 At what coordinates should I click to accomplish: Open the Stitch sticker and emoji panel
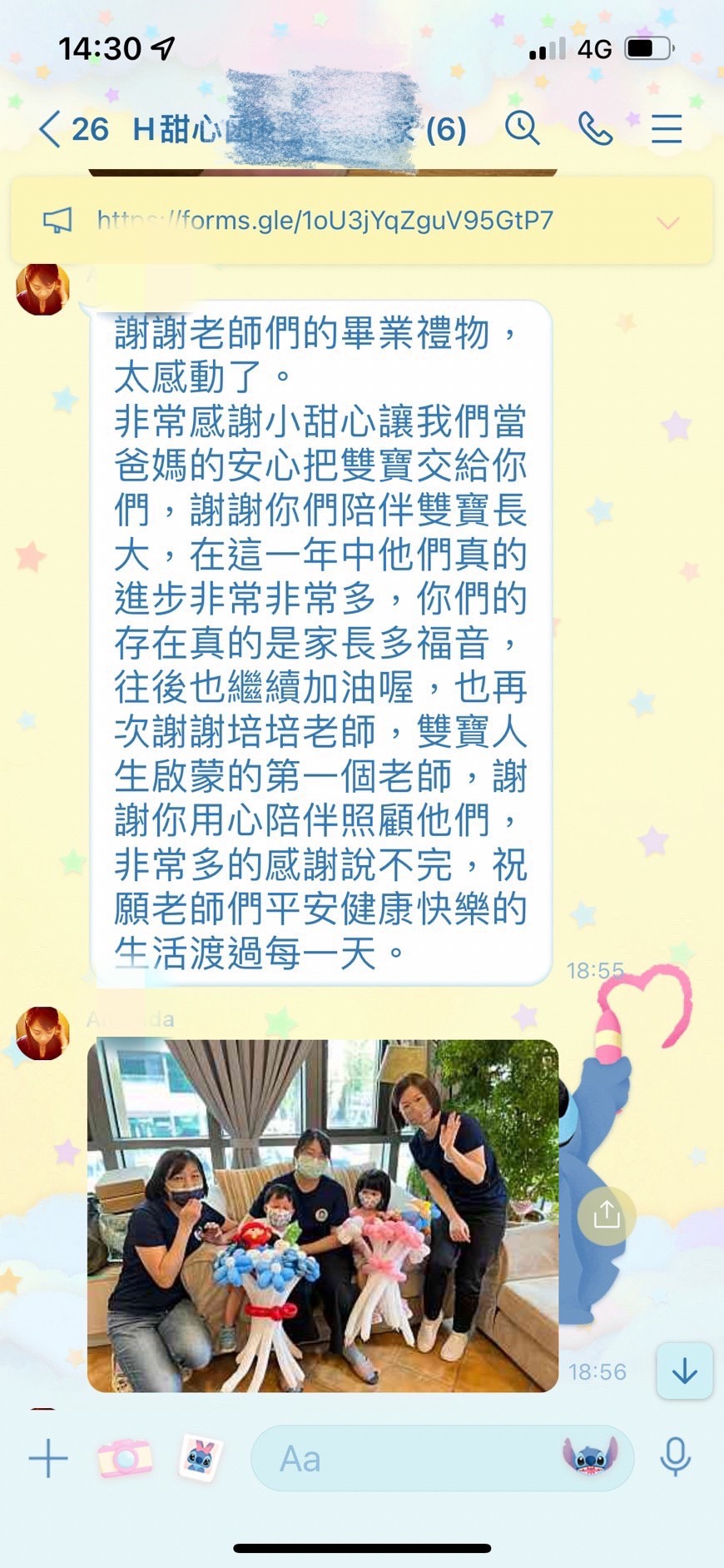[x=590, y=1457]
